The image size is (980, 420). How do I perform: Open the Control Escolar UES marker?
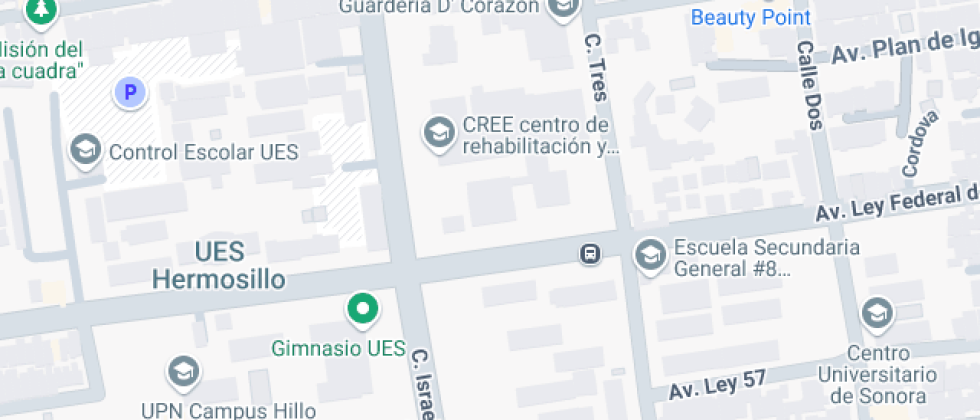point(86,151)
